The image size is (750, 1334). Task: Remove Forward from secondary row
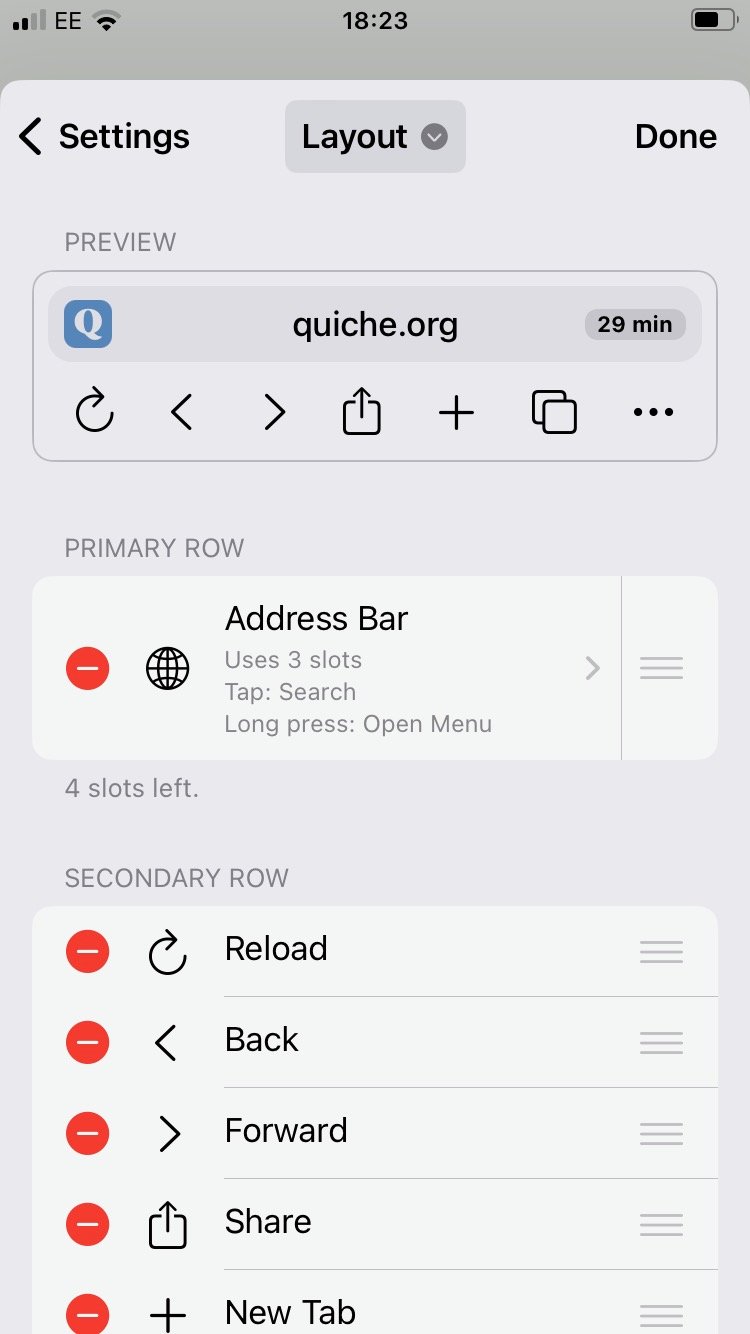pyautogui.click(x=88, y=1133)
